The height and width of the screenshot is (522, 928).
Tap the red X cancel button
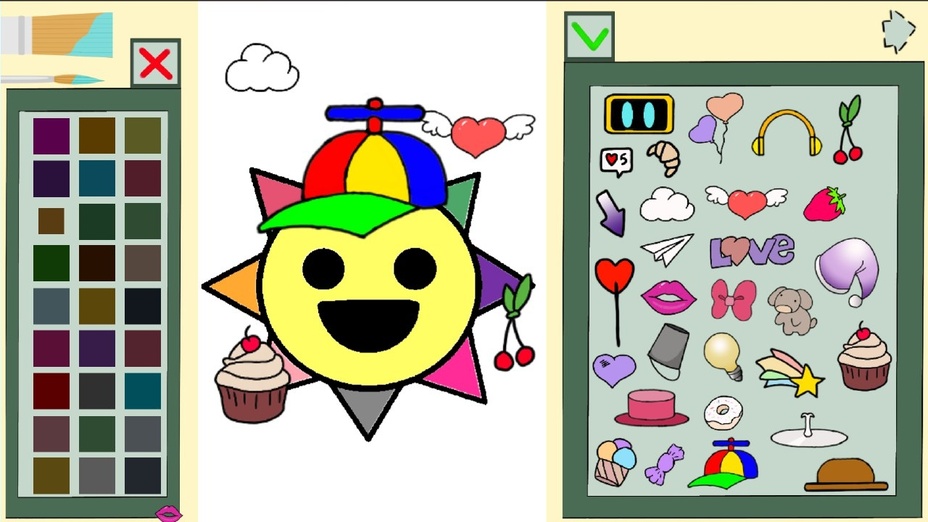coord(155,64)
